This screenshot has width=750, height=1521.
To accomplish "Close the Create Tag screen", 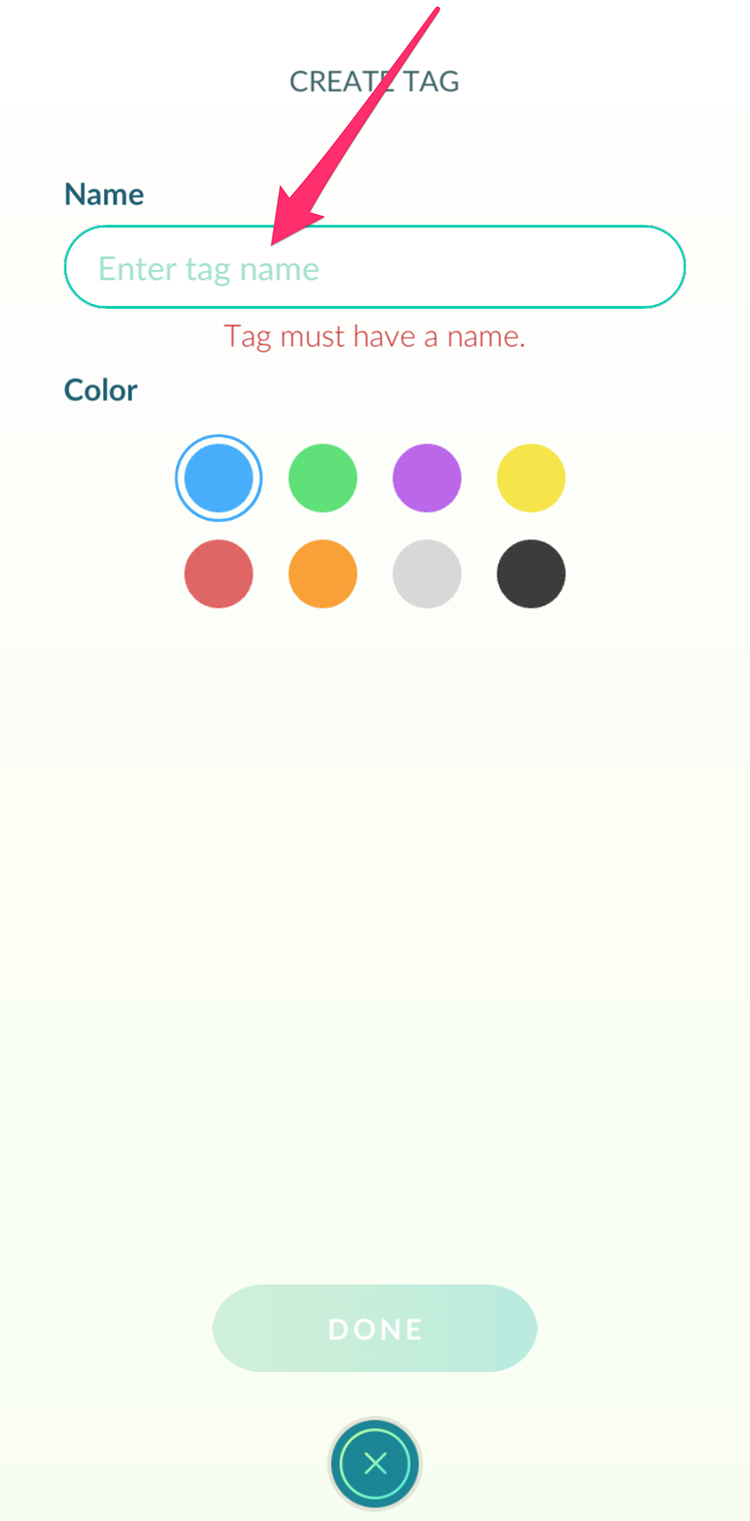I will pos(375,1464).
